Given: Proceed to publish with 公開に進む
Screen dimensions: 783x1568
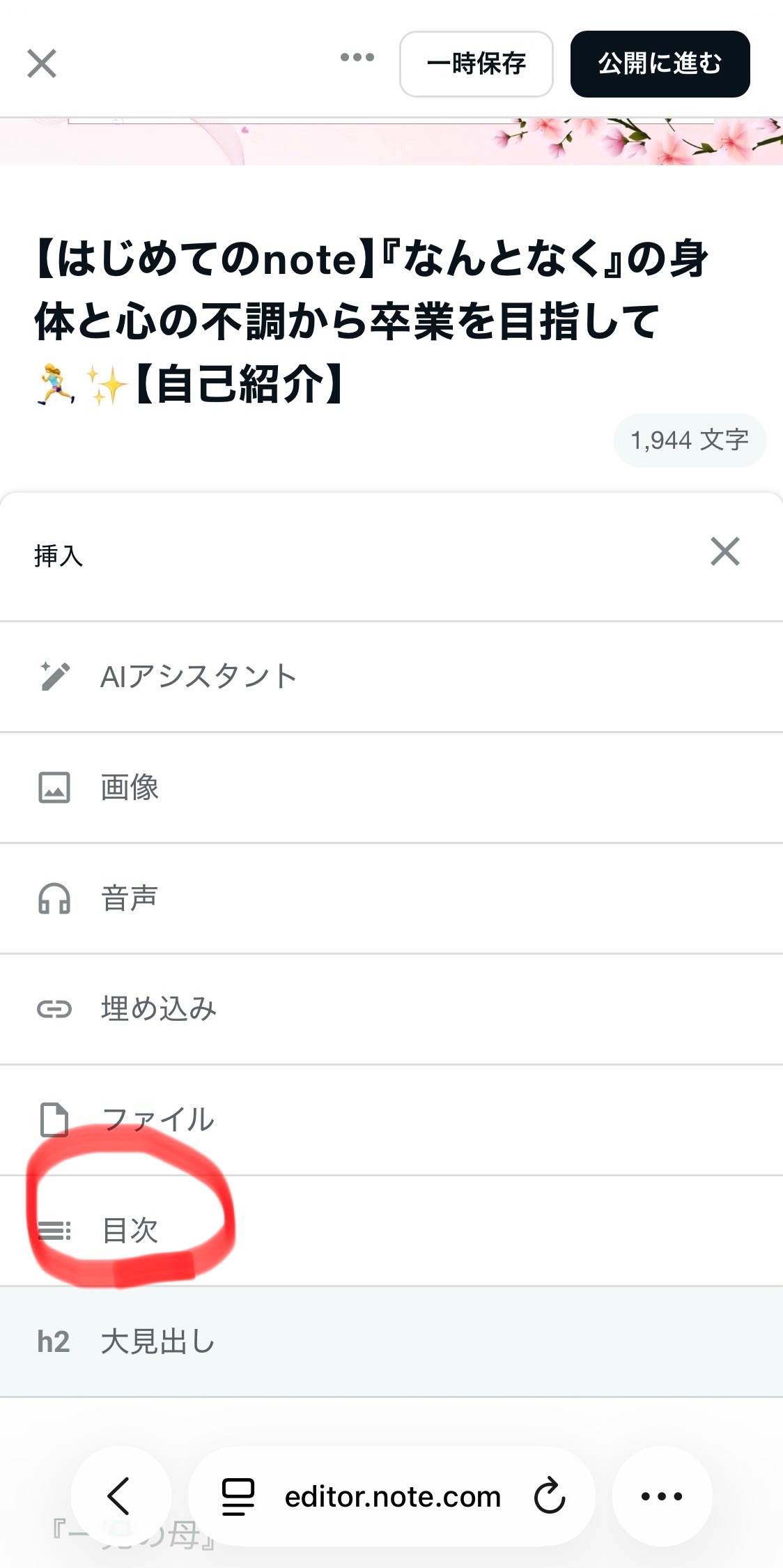Looking at the screenshot, I should 660,64.
